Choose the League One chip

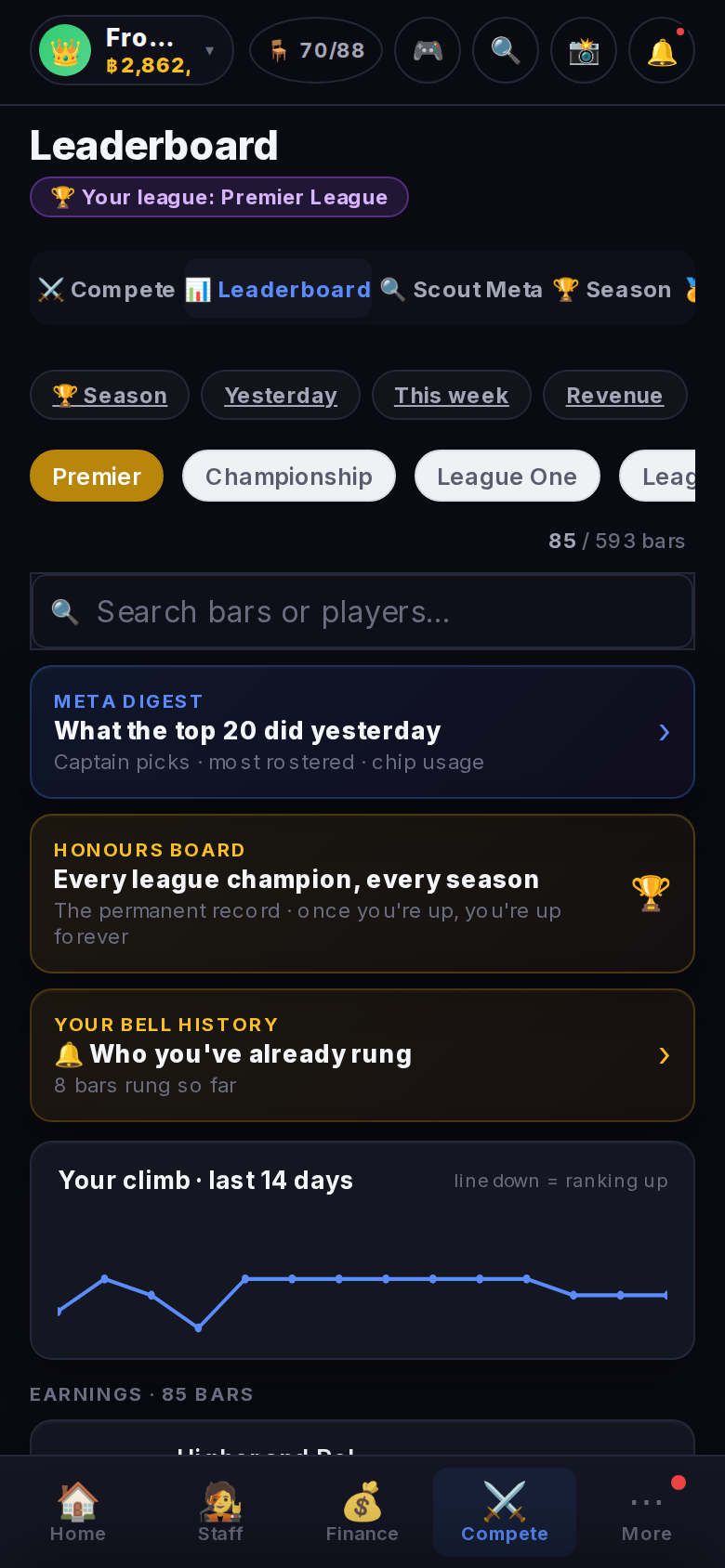tap(507, 476)
